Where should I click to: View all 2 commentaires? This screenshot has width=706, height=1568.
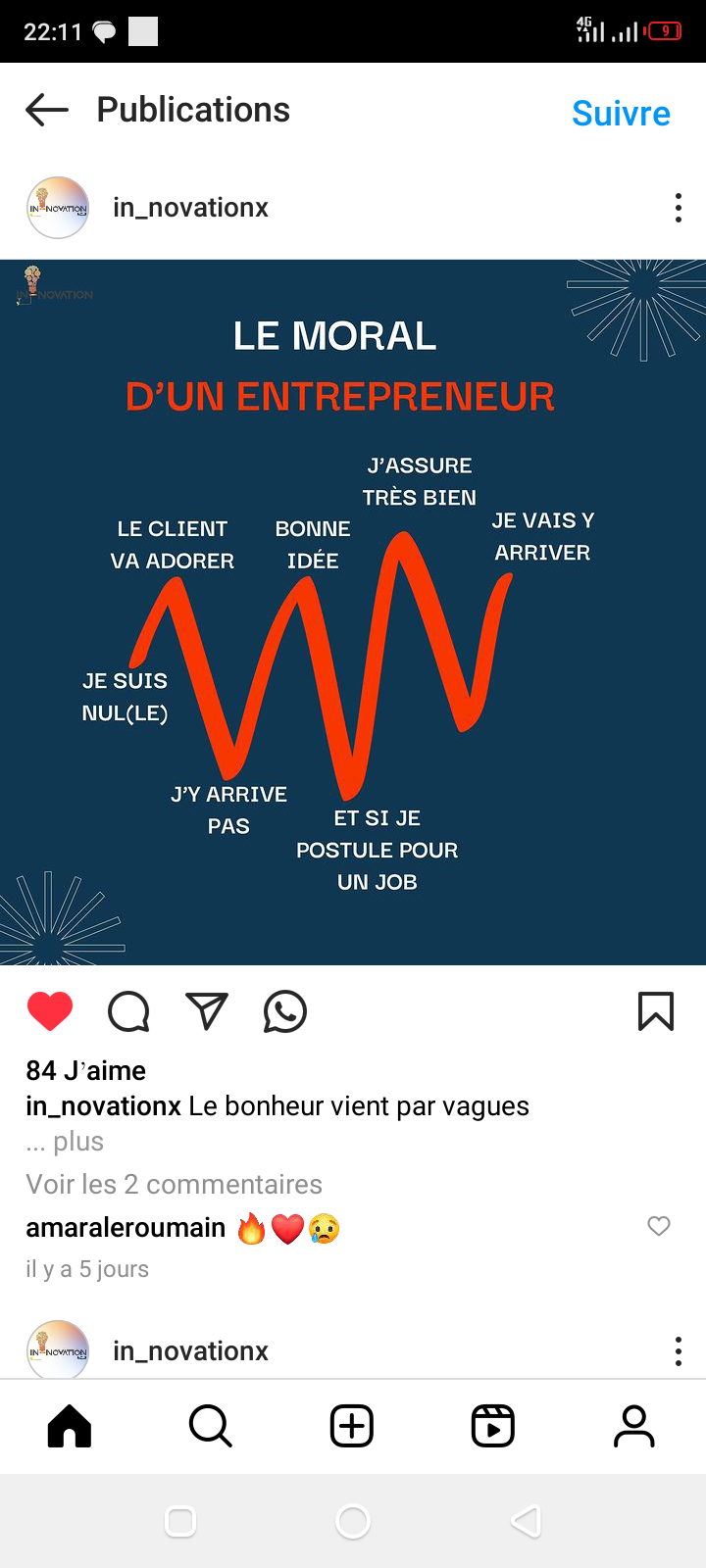174,1184
